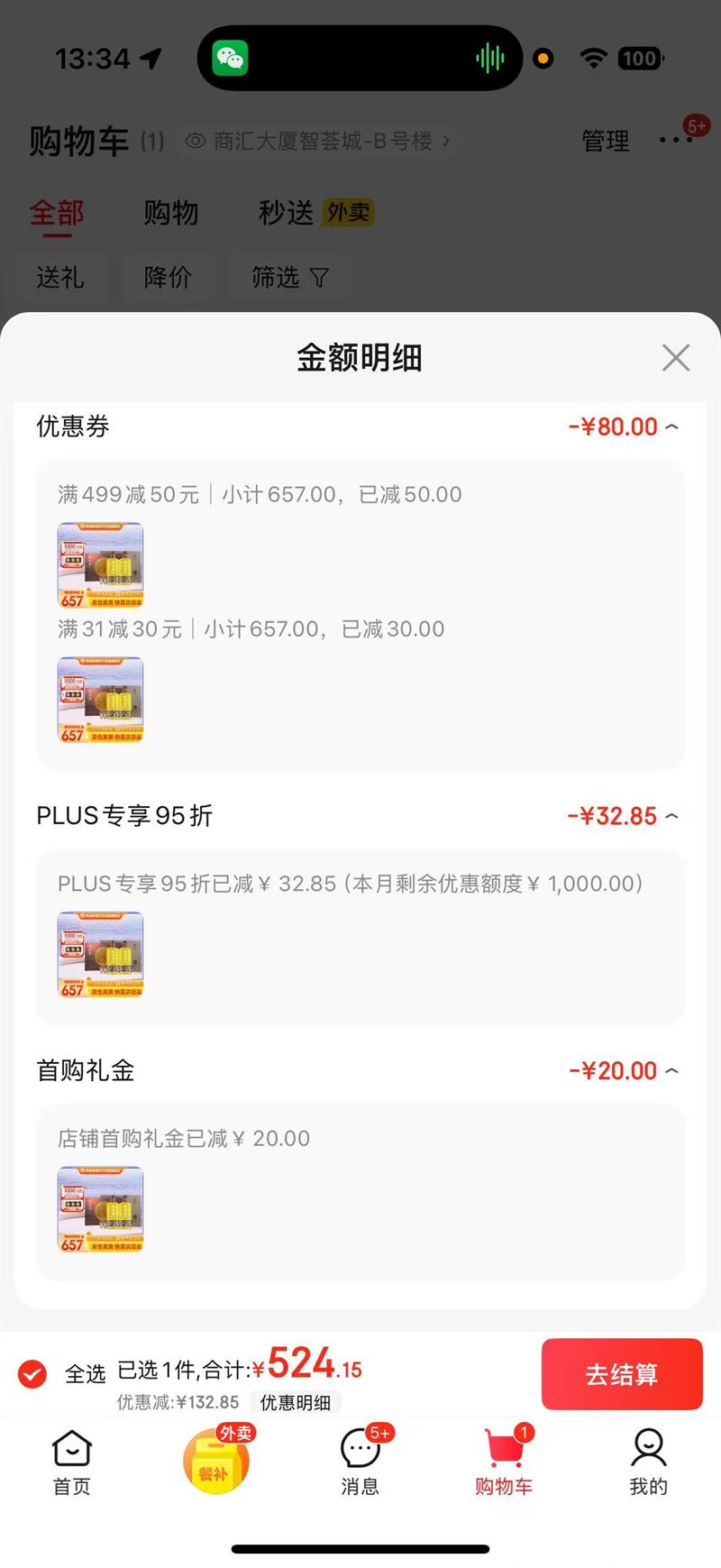Open product thumbnail in PLUS专享95折 card
721x1568 pixels.
click(100, 954)
